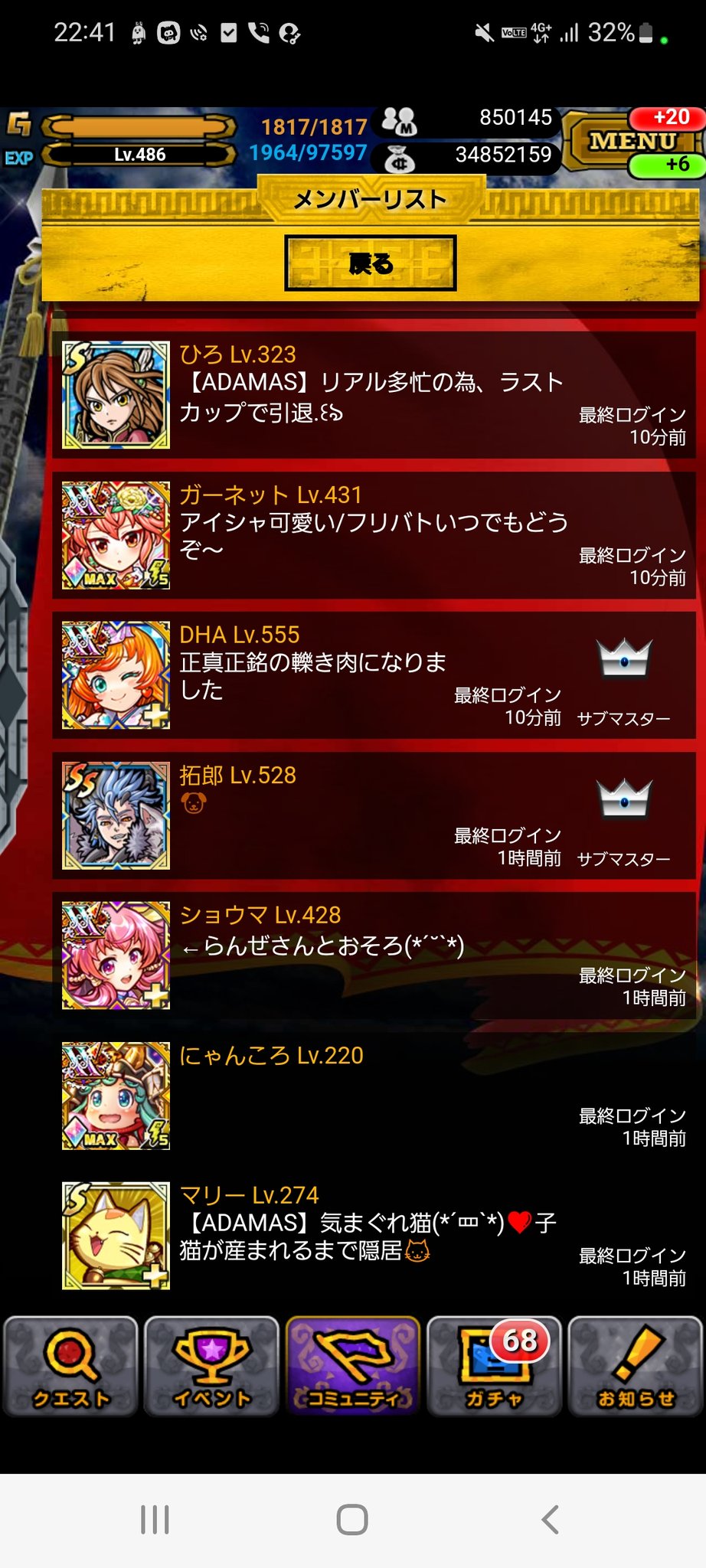Tap the system home button
The image size is (706, 1568).
click(x=352, y=1520)
